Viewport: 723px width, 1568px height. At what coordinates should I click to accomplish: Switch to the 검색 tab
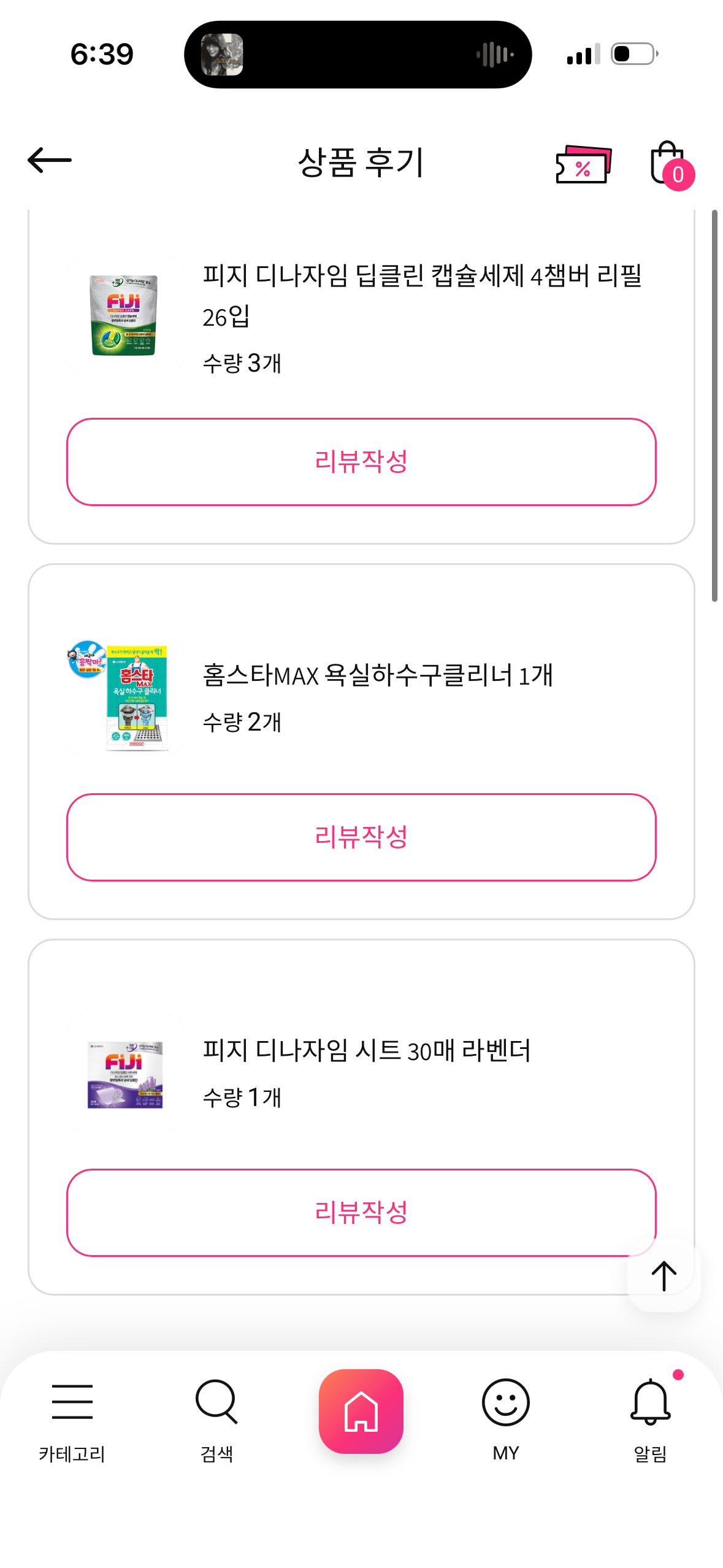(216, 1418)
